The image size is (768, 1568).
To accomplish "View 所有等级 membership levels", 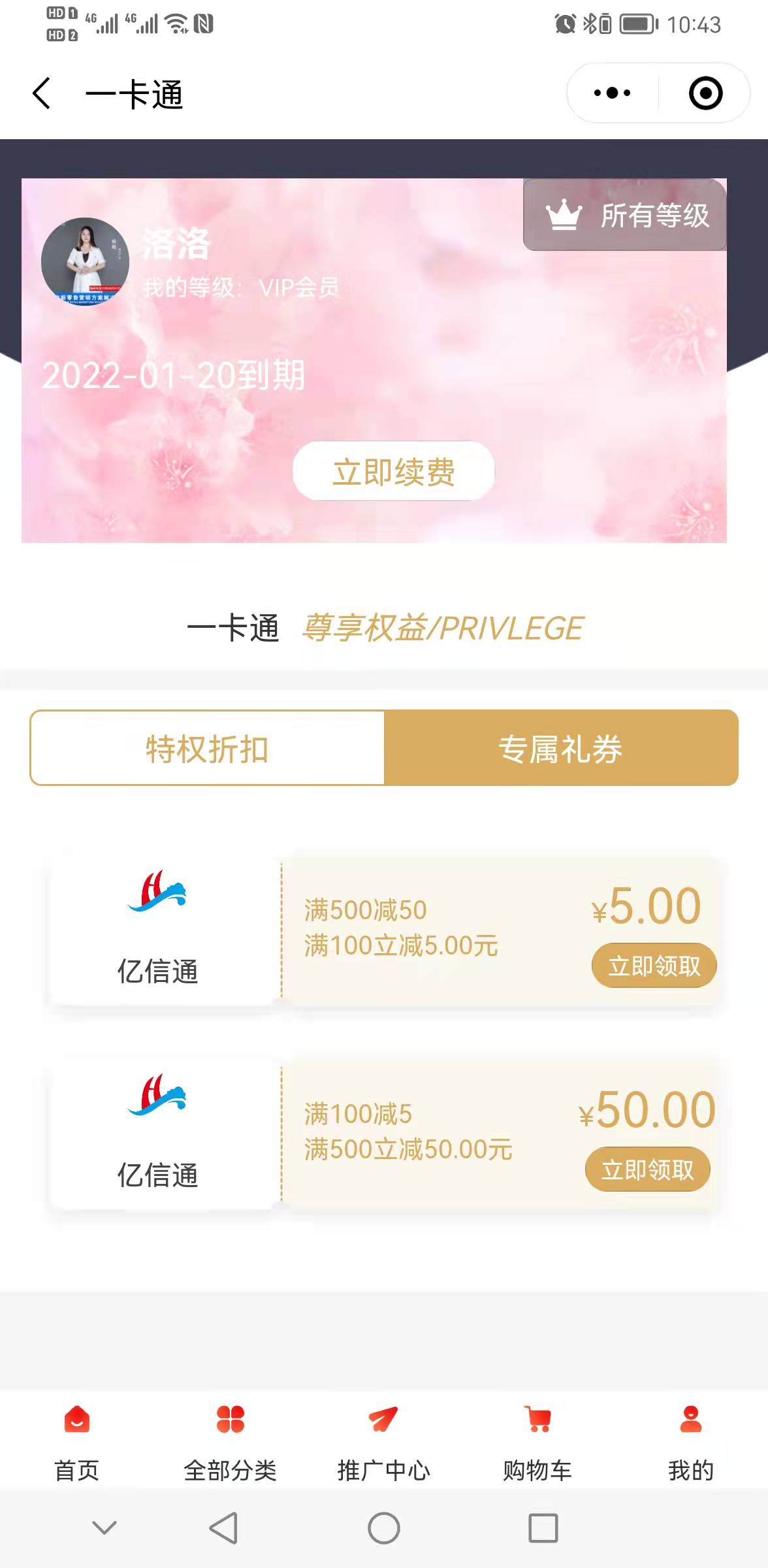I will pyautogui.click(x=625, y=215).
